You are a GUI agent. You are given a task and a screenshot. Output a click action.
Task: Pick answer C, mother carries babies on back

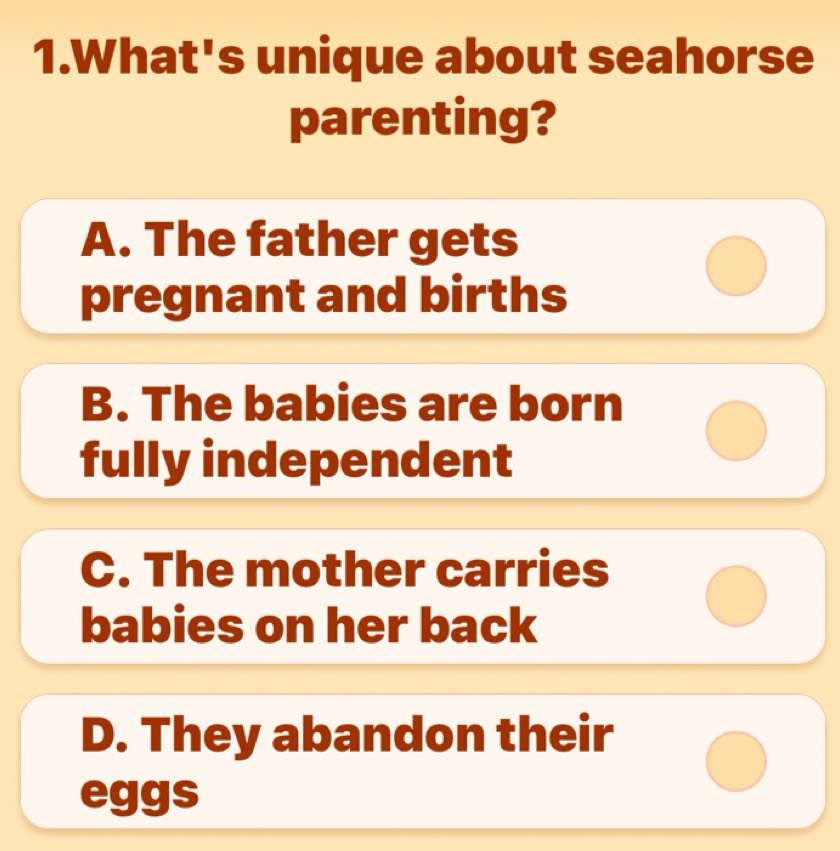tap(423, 596)
